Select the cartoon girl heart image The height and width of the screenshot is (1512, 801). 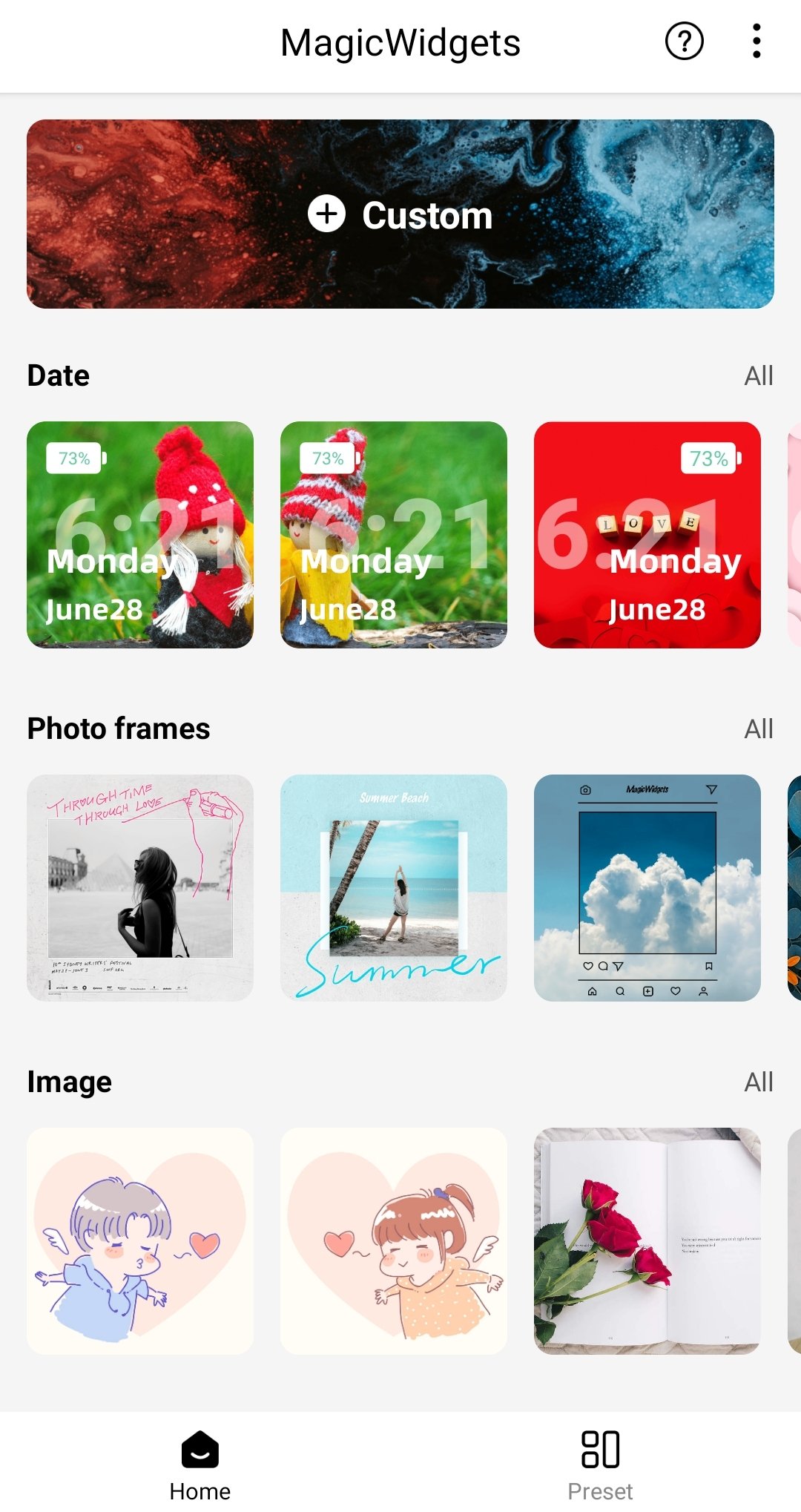click(x=394, y=1241)
